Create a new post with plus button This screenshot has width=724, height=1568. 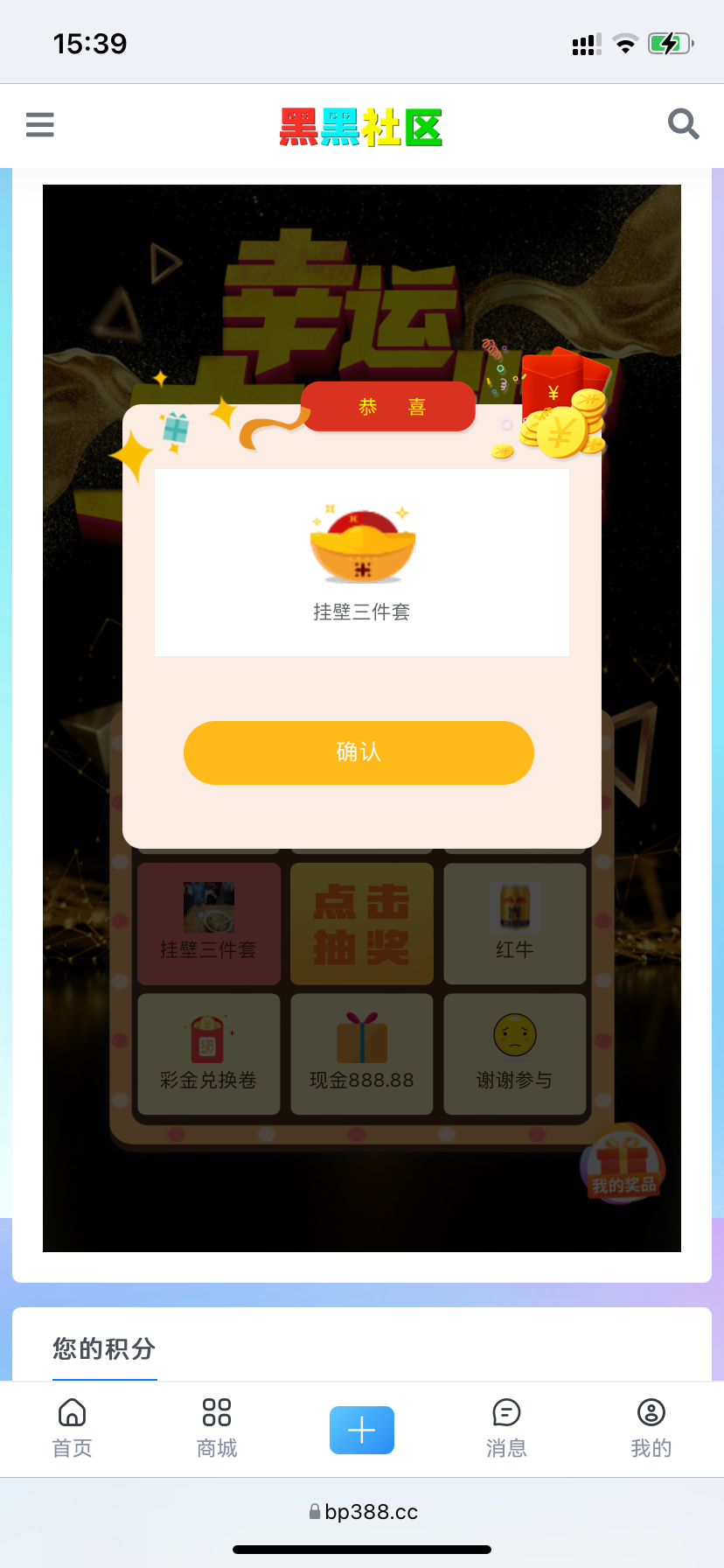point(362,1430)
